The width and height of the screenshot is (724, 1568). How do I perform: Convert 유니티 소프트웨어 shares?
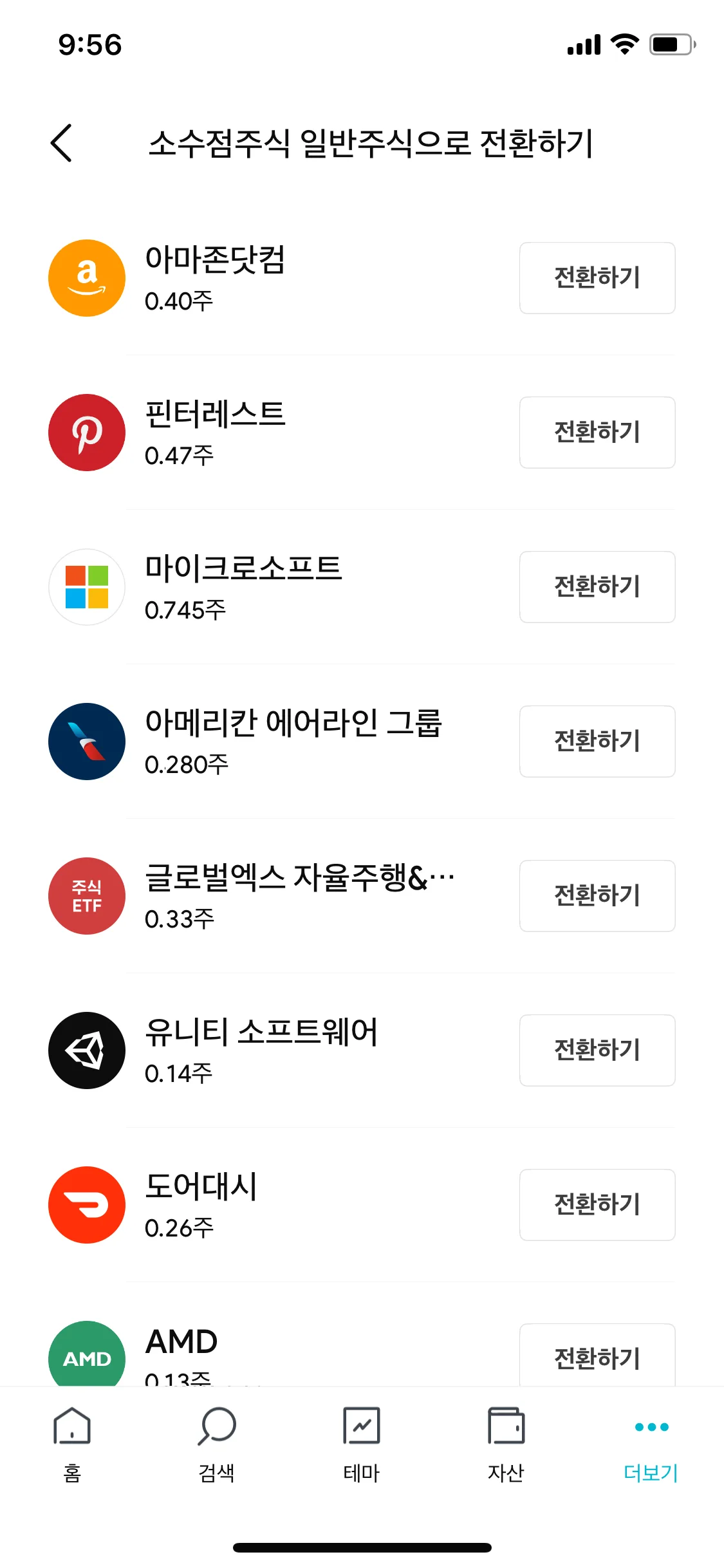point(597,1050)
